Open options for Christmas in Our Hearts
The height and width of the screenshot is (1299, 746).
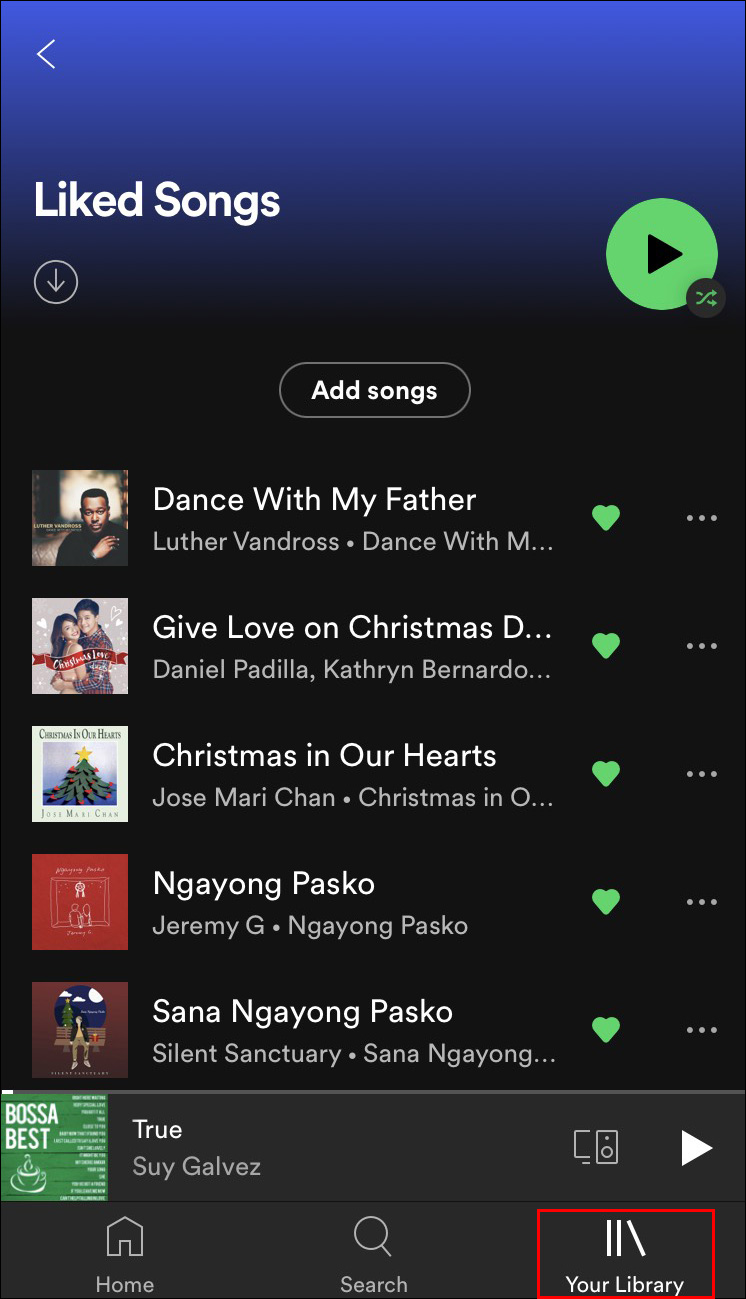pos(701,774)
